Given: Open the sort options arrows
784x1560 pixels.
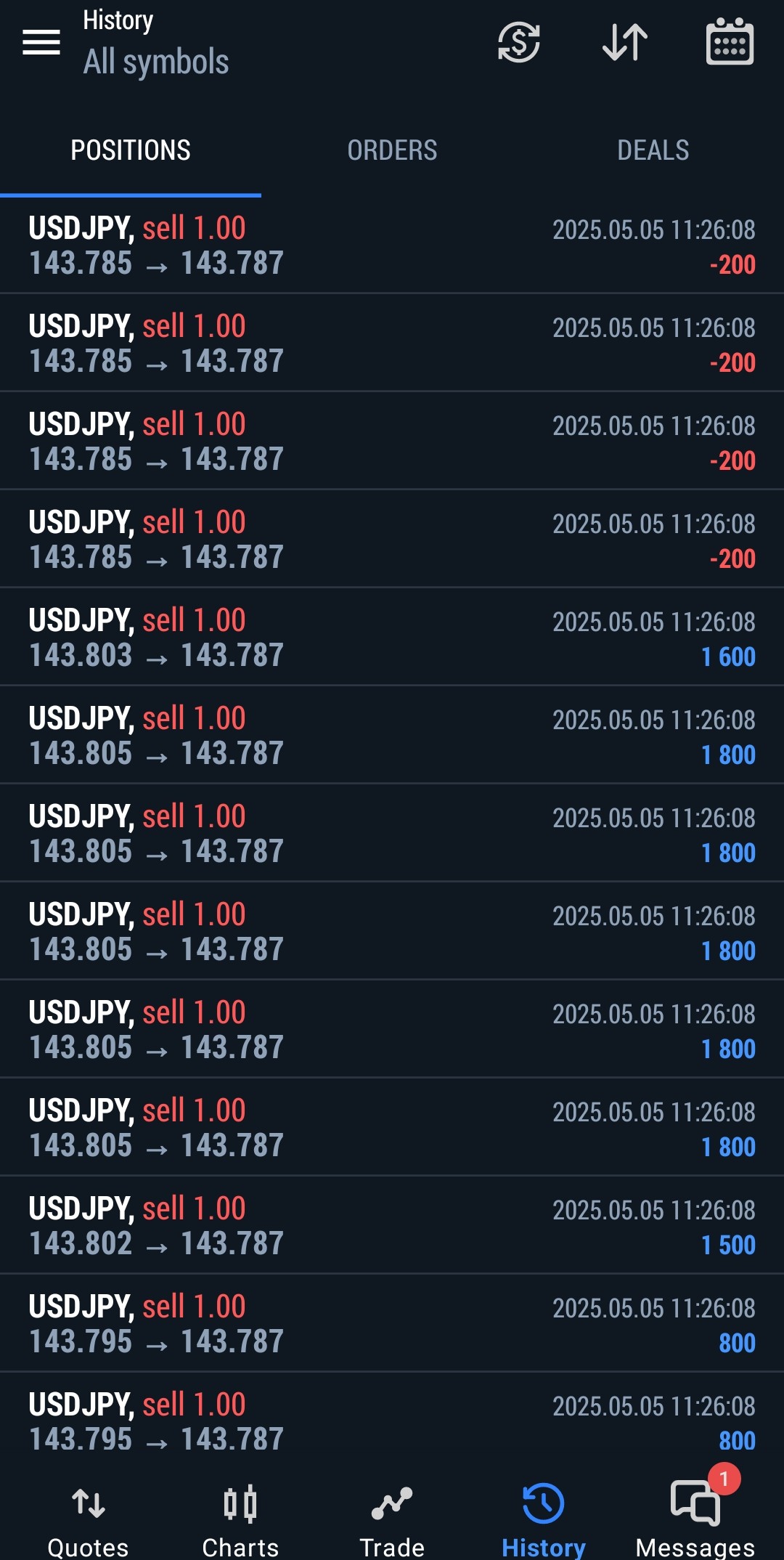Looking at the screenshot, I should (x=624, y=42).
